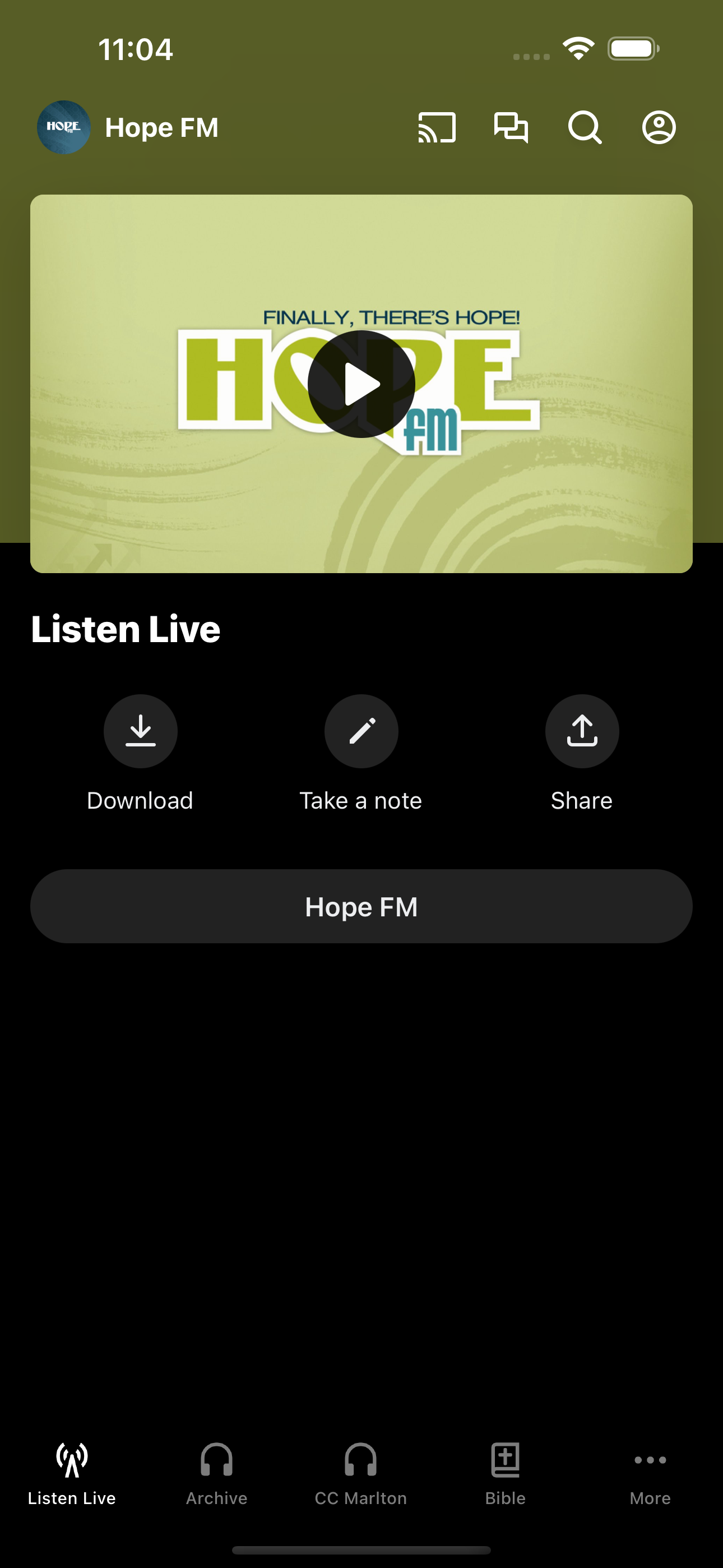723x1568 pixels.
Task: Tap the Download icon below Listen Live
Action: pos(141,731)
